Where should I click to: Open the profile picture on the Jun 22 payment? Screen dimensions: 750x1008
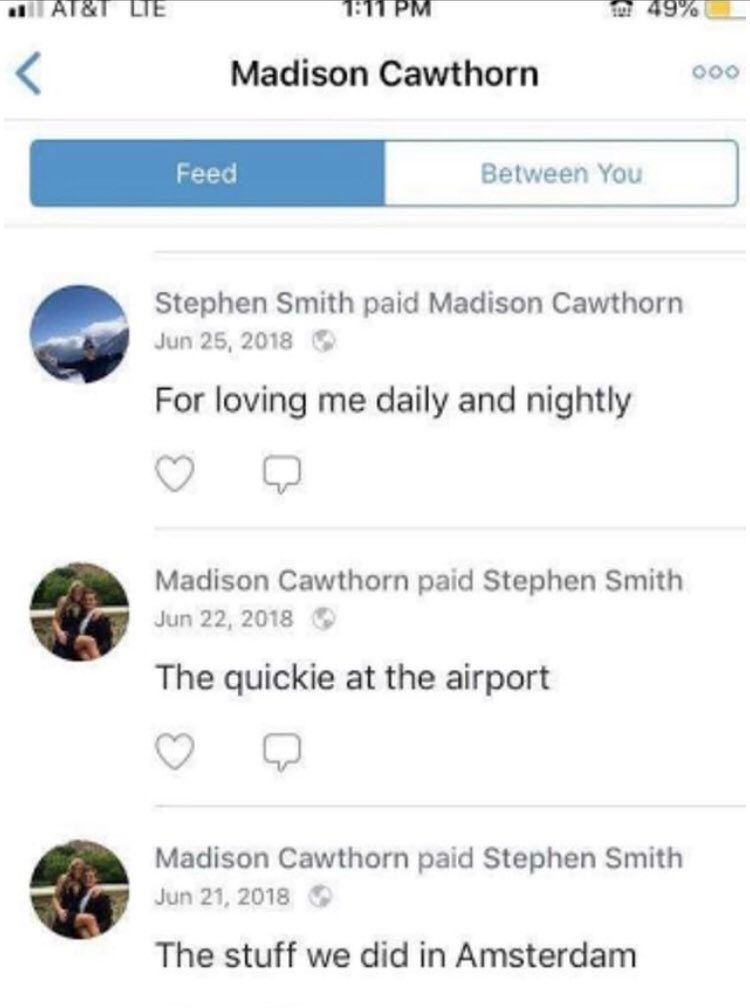[x=79, y=611]
